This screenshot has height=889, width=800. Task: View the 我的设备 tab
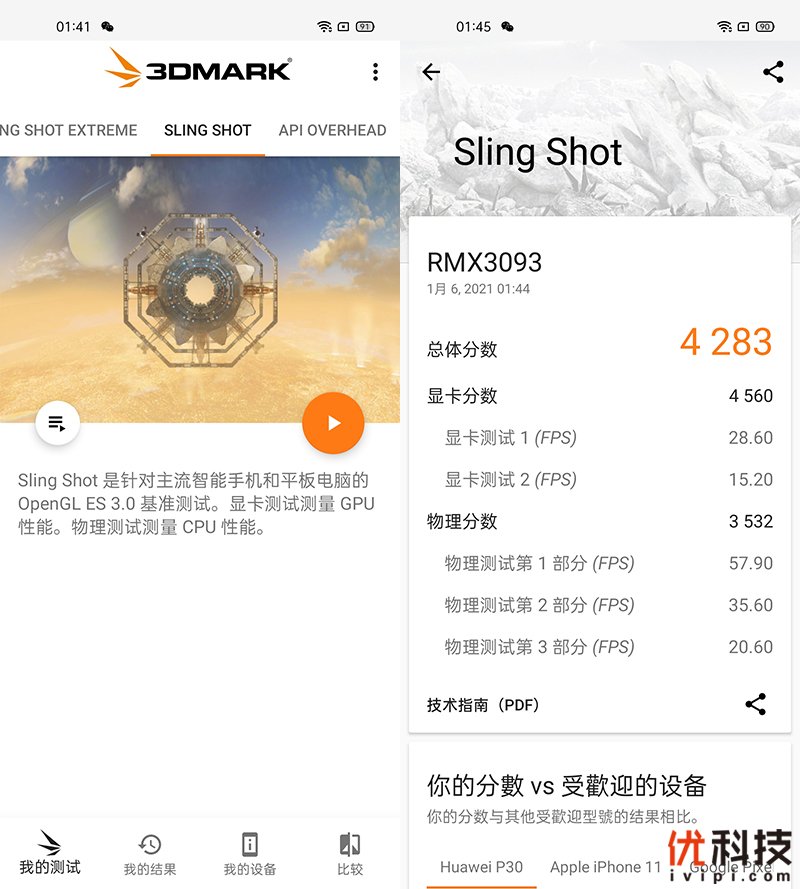coord(250,855)
